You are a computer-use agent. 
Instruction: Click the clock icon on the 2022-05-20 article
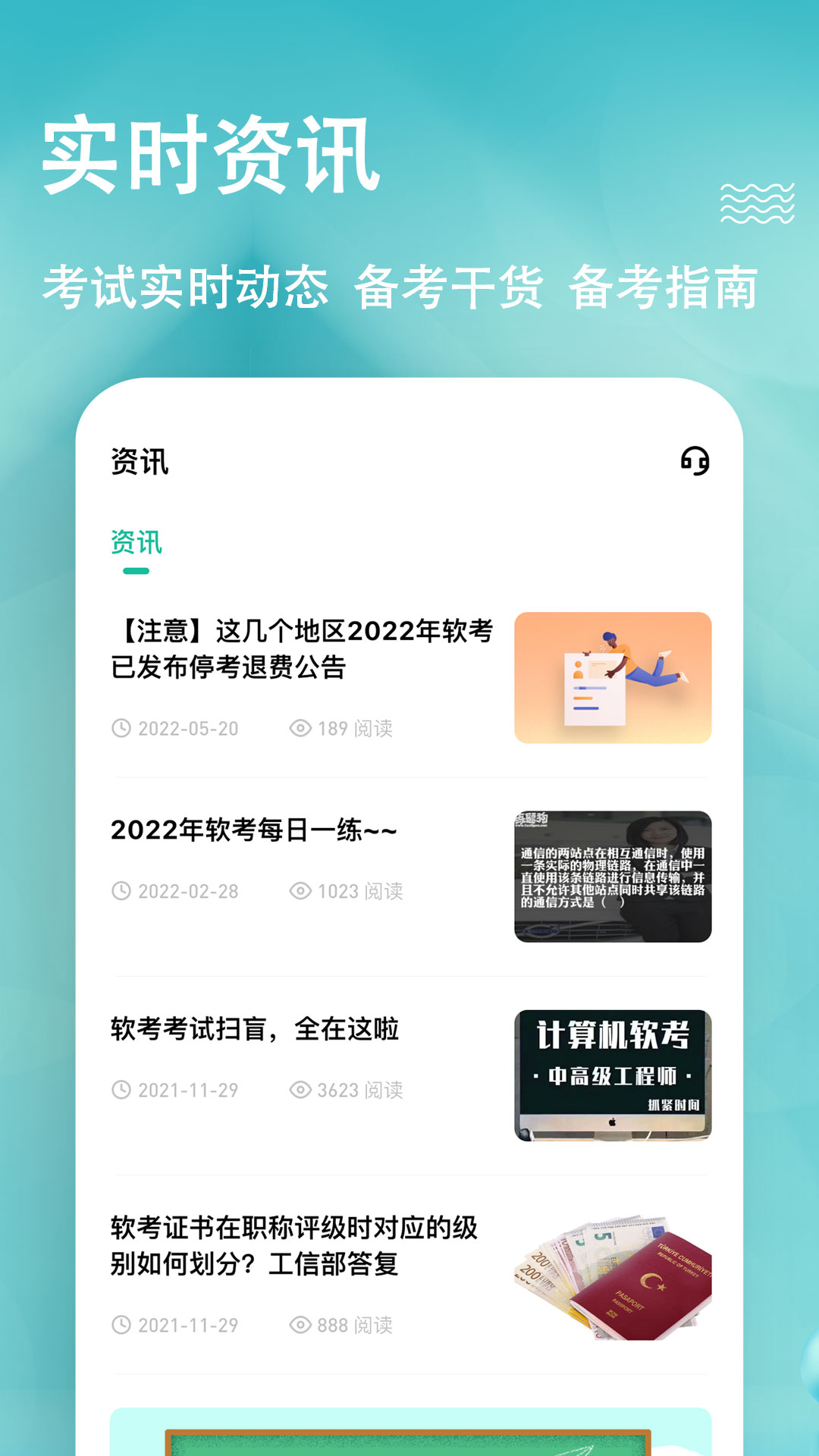pyautogui.click(x=122, y=730)
